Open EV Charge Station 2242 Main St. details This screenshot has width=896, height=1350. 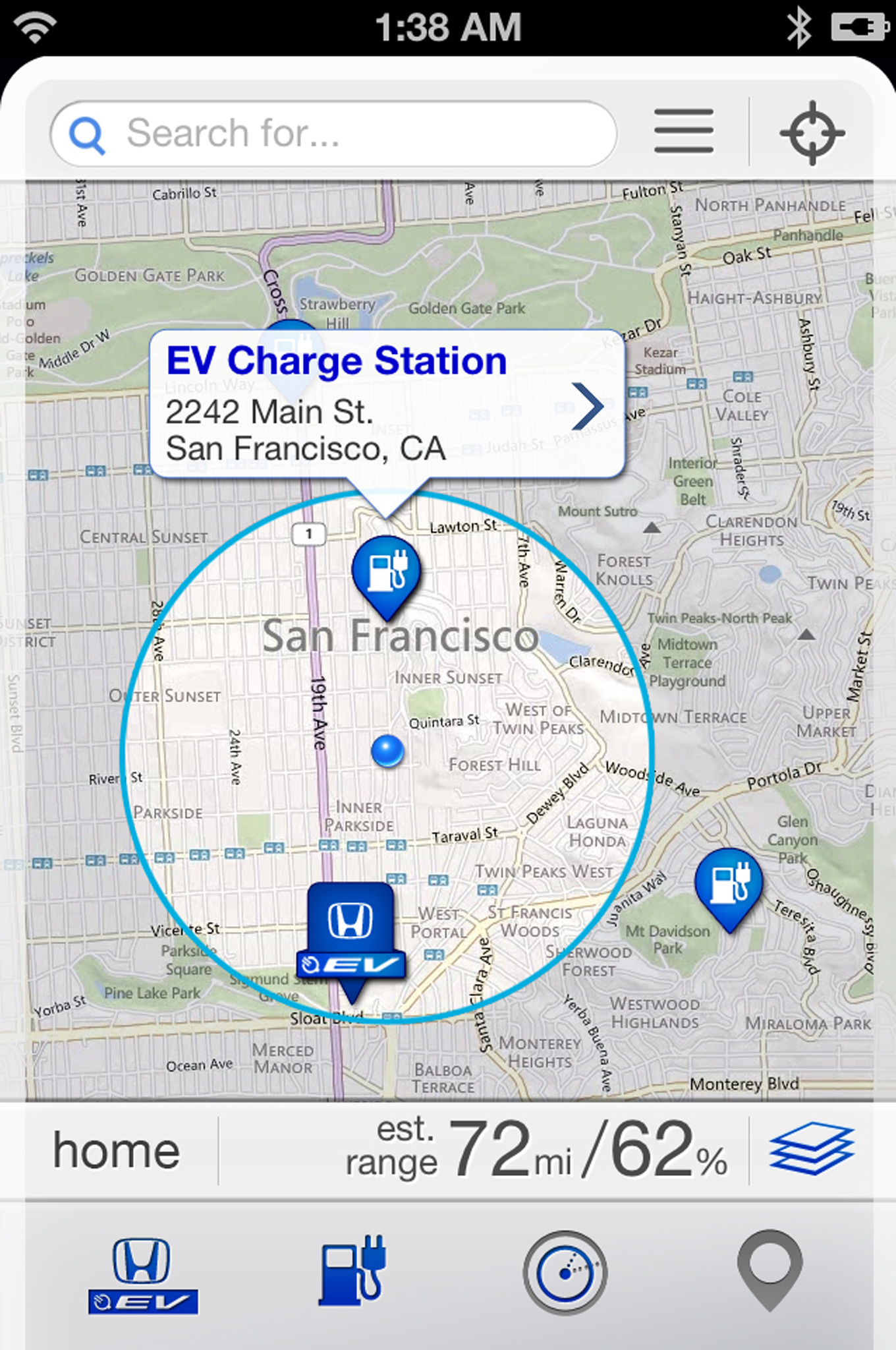[588, 405]
